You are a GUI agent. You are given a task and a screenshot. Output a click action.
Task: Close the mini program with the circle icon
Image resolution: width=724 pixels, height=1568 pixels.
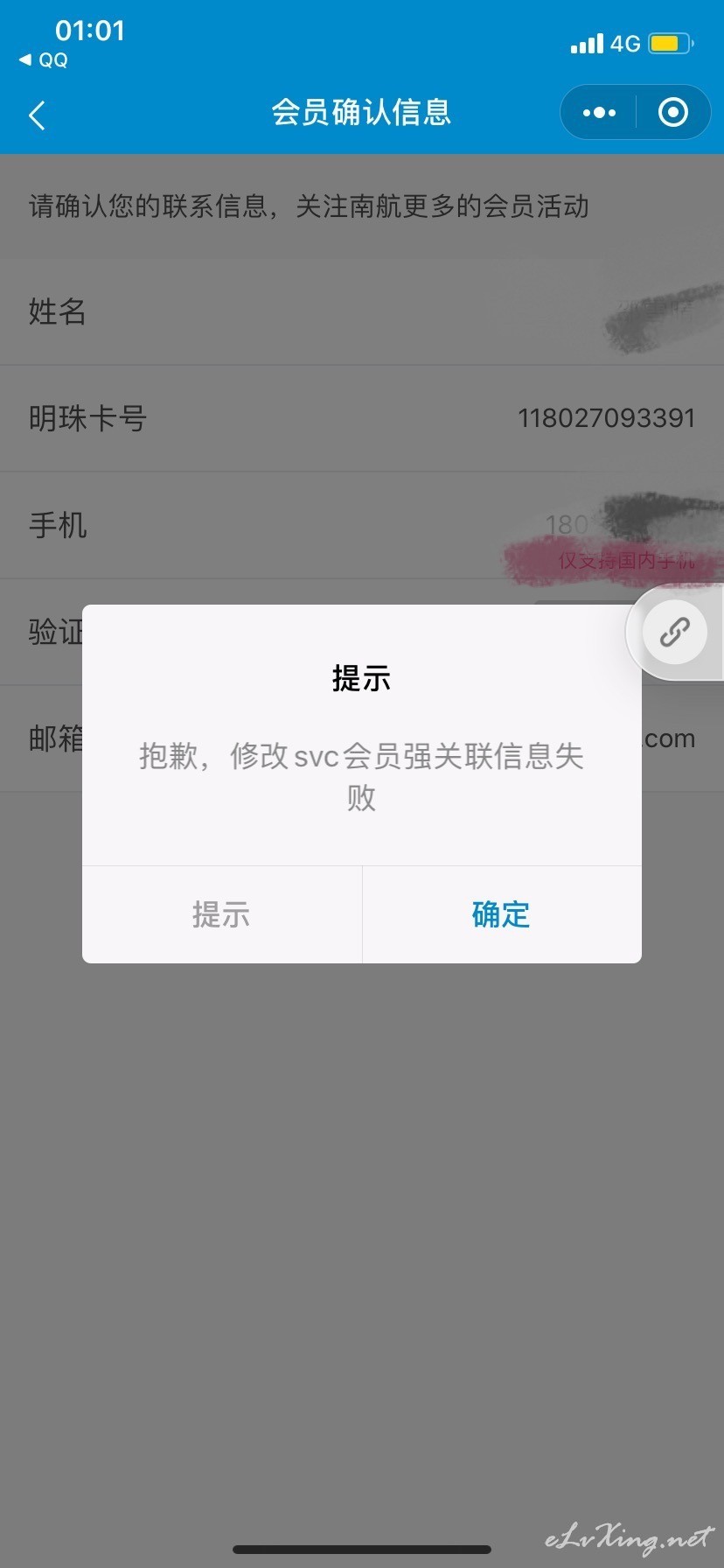click(672, 112)
